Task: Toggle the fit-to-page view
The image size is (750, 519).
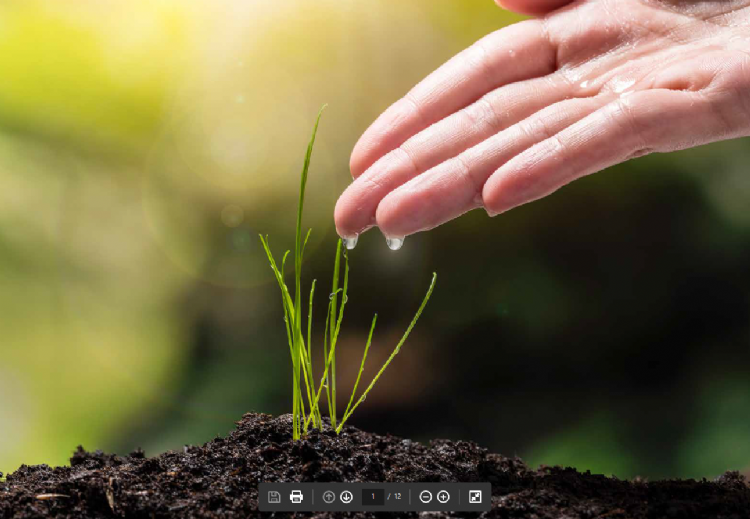Action: [x=475, y=497]
